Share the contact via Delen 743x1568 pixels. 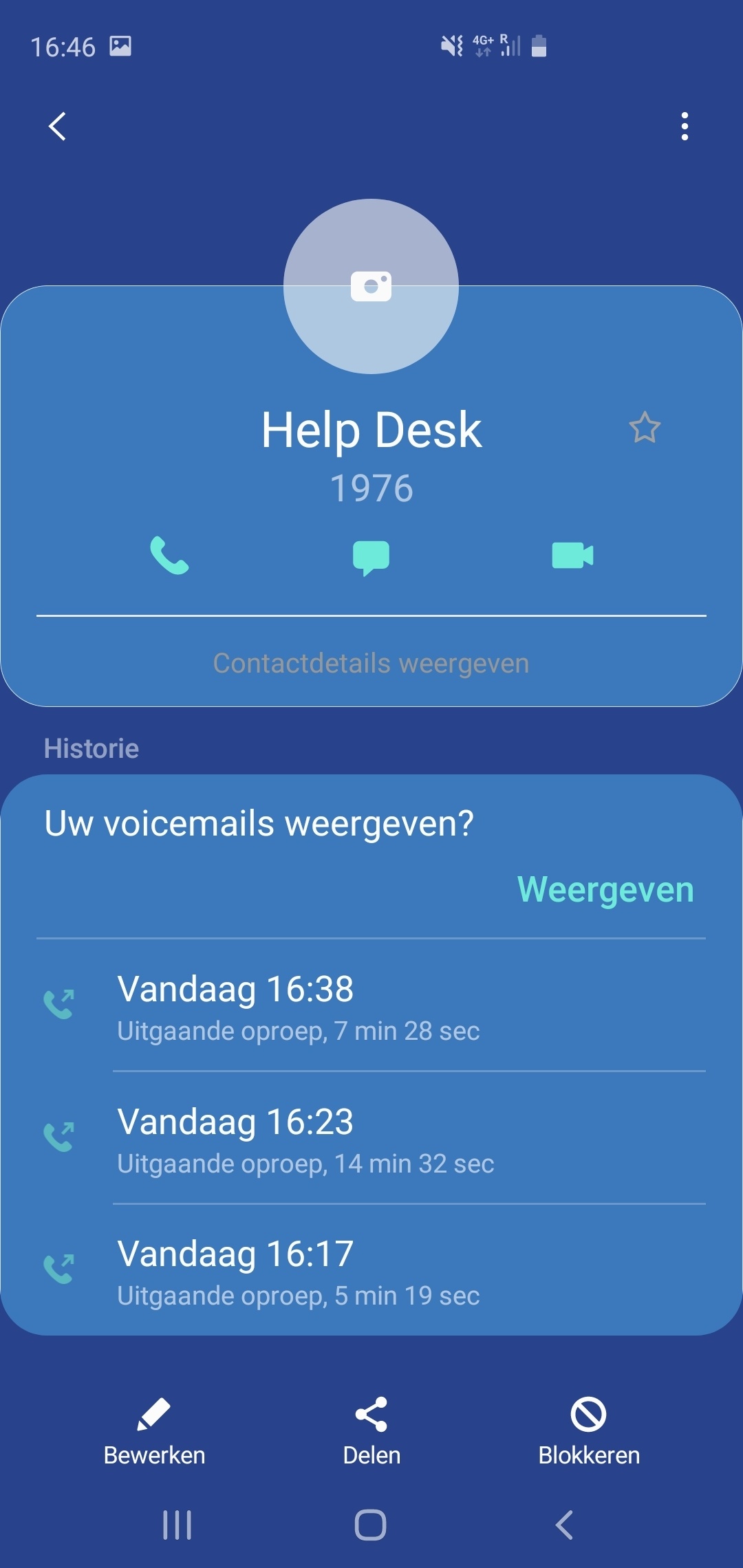371,1430
